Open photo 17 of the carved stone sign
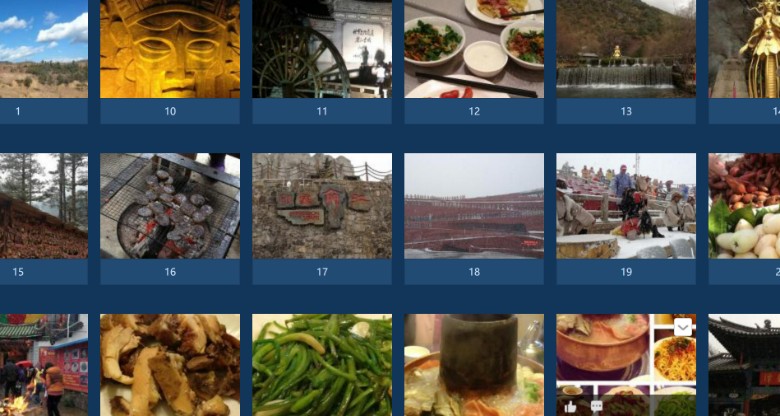The image size is (780, 416). (x=322, y=206)
